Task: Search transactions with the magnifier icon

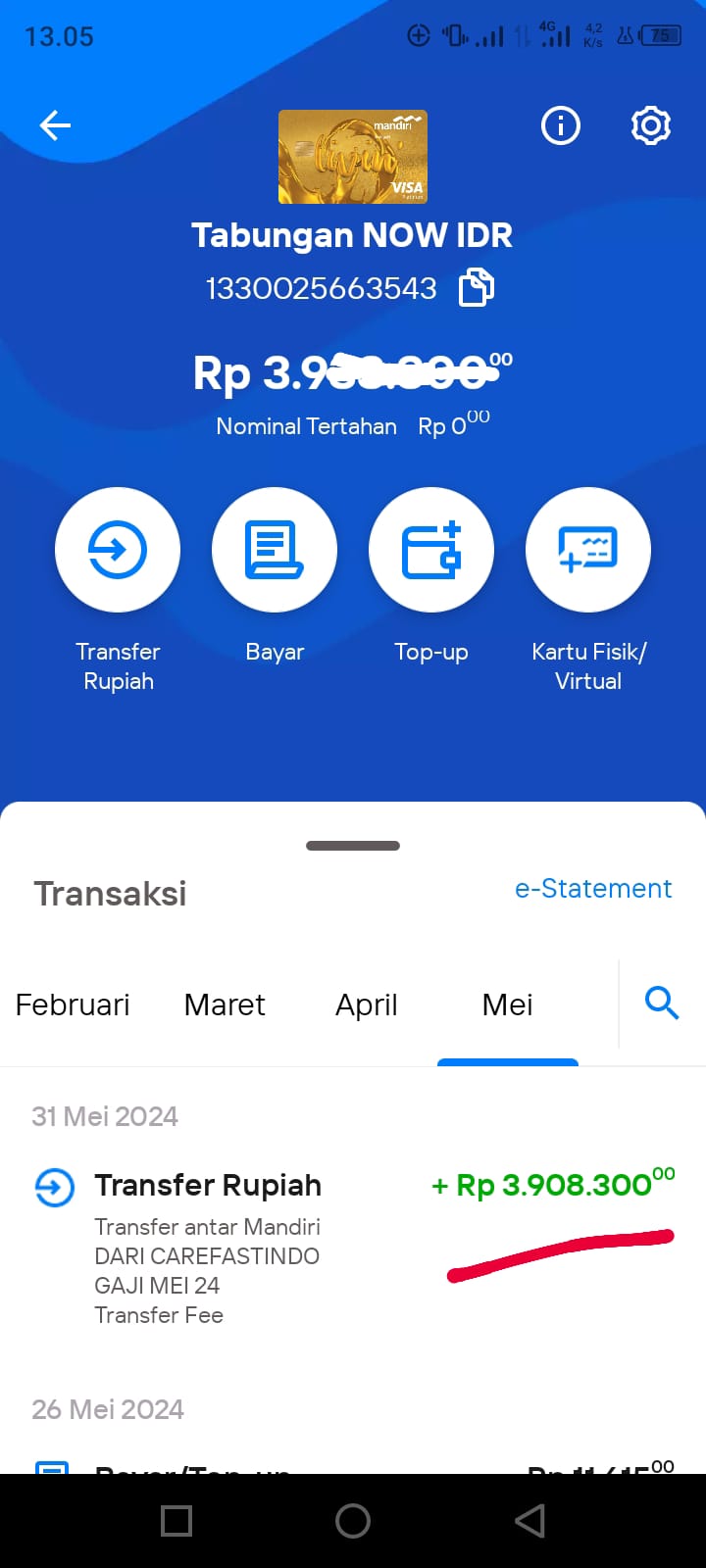Action: [662, 1004]
